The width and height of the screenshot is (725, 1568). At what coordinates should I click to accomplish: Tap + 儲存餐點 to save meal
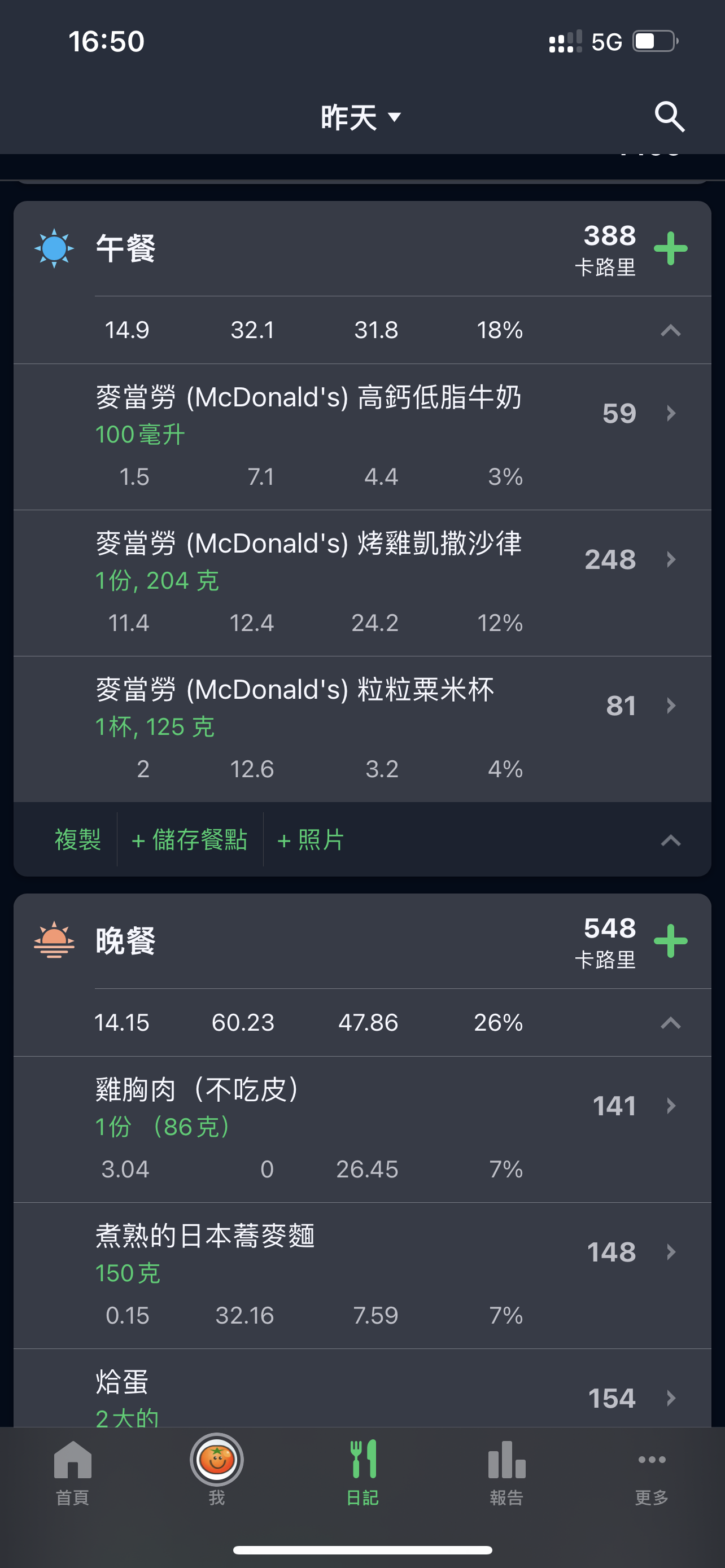(x=189, y=839)
